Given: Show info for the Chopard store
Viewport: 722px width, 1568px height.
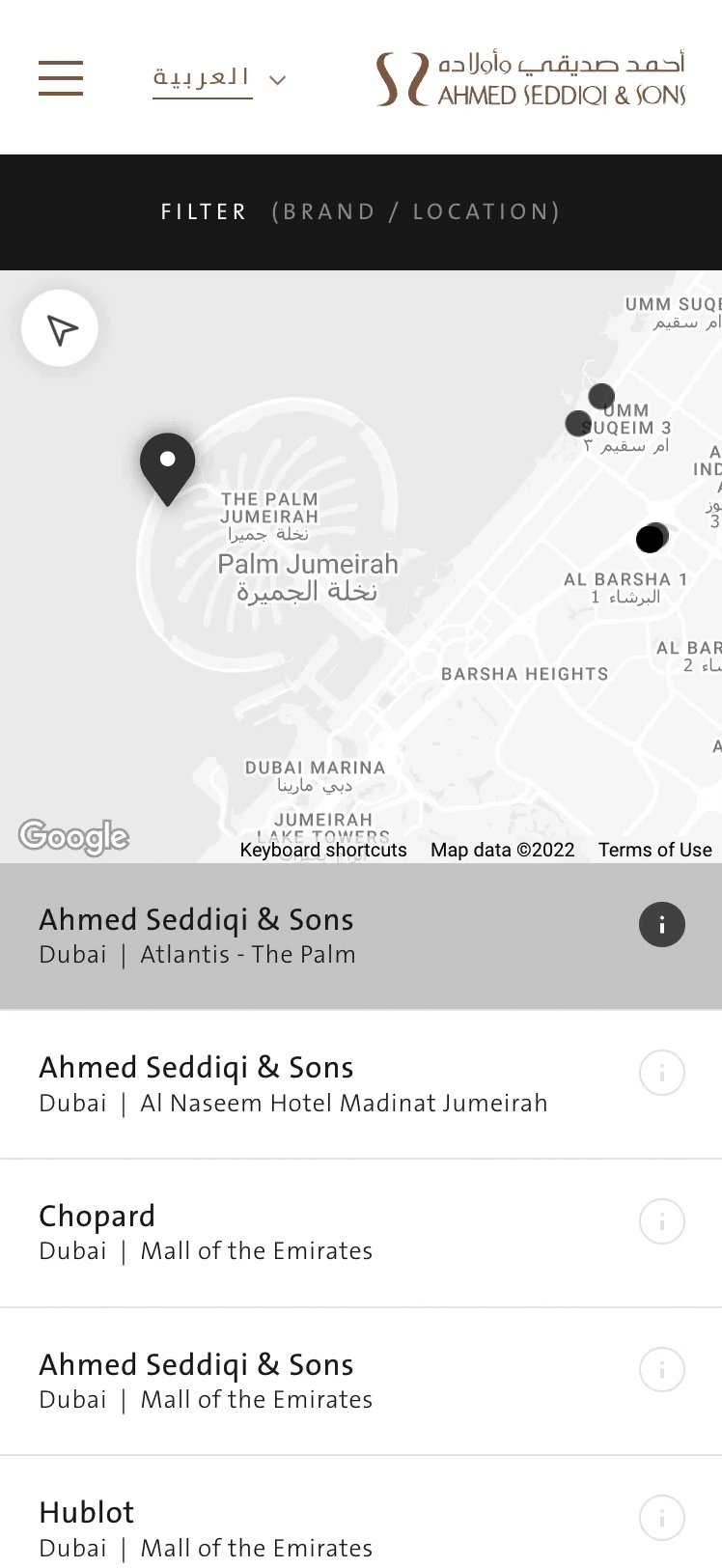Looking at the screenshot, I should (662, 1221).
